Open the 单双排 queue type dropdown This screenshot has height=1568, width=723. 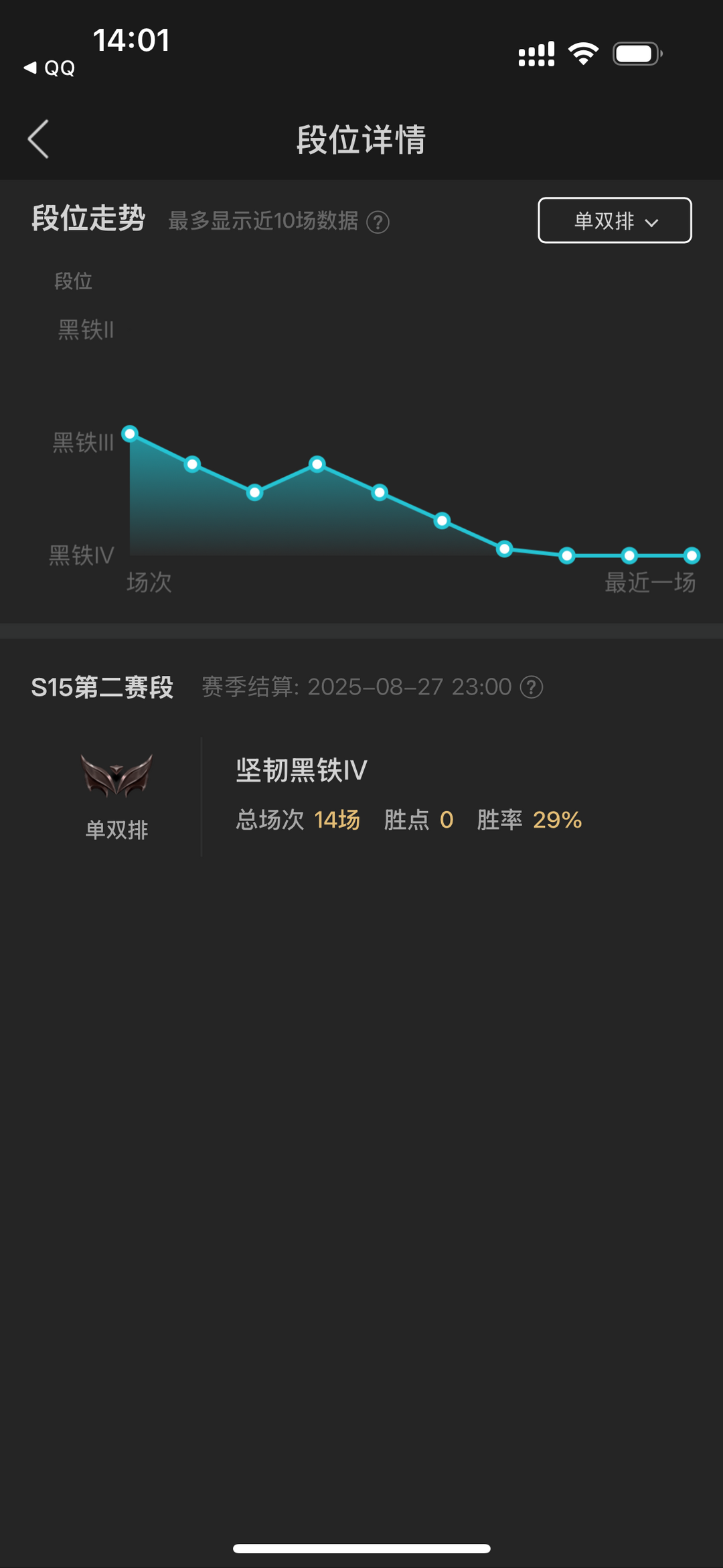tap(615, 220)
